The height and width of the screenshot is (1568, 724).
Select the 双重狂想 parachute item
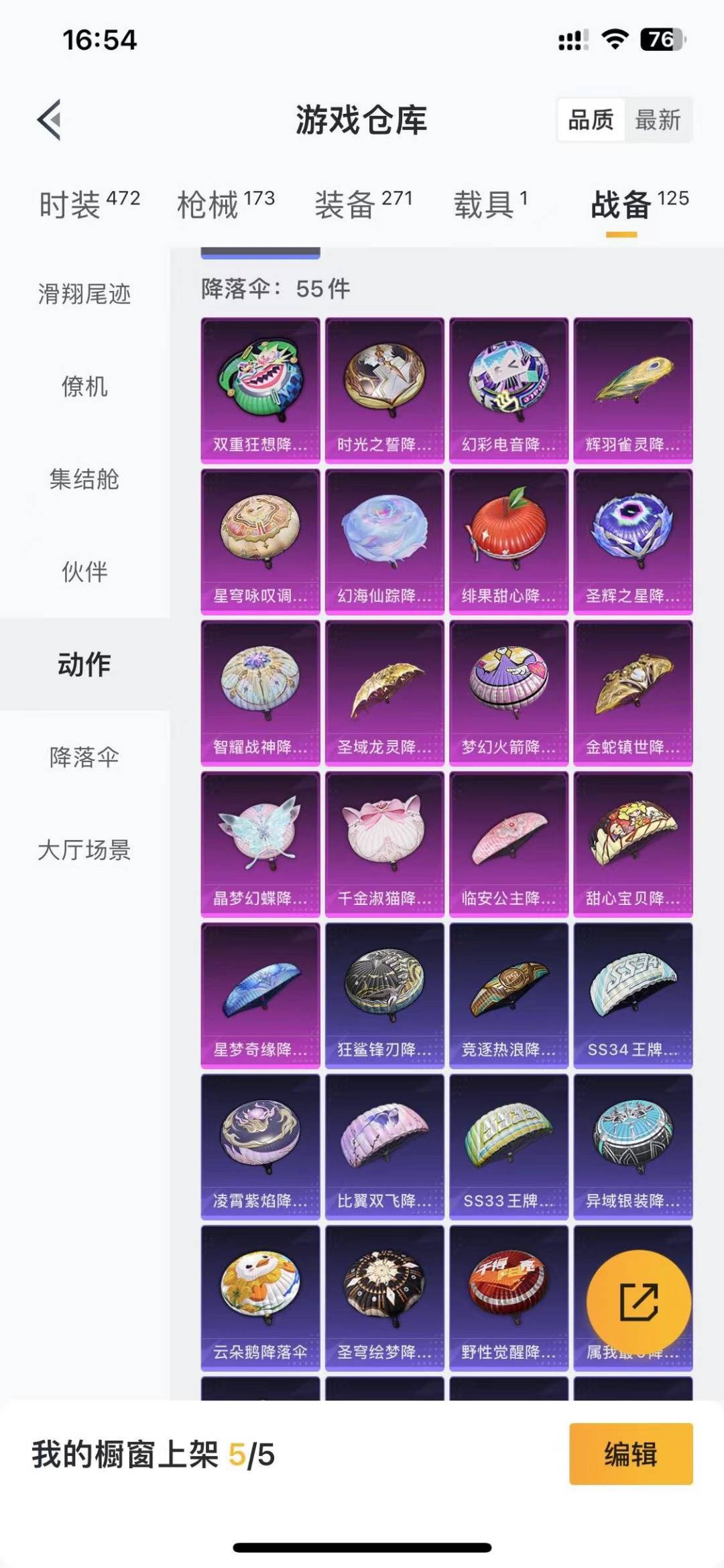pos(260,389)
